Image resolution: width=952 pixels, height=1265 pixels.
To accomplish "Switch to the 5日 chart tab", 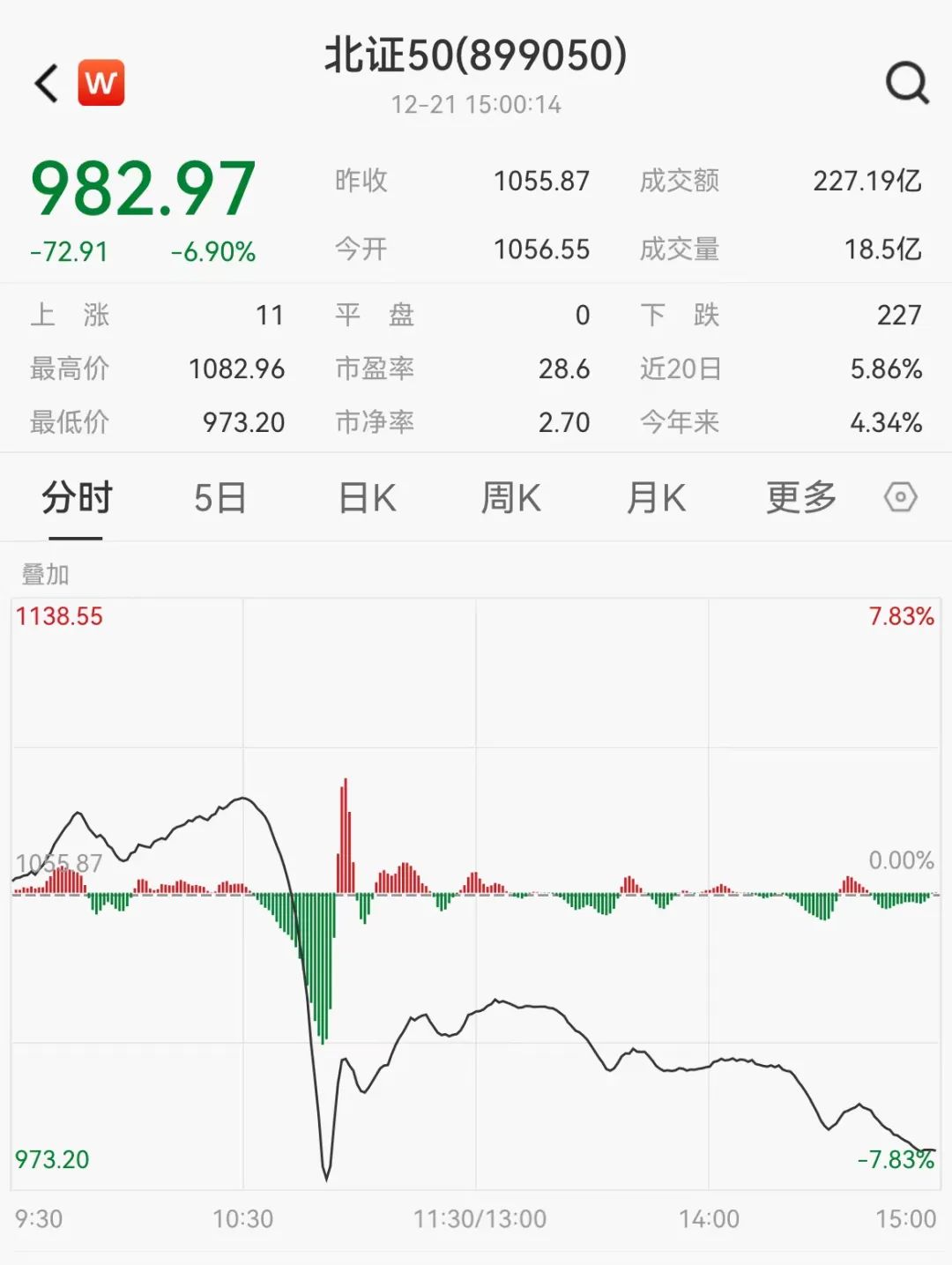I will tap(219, 498).
